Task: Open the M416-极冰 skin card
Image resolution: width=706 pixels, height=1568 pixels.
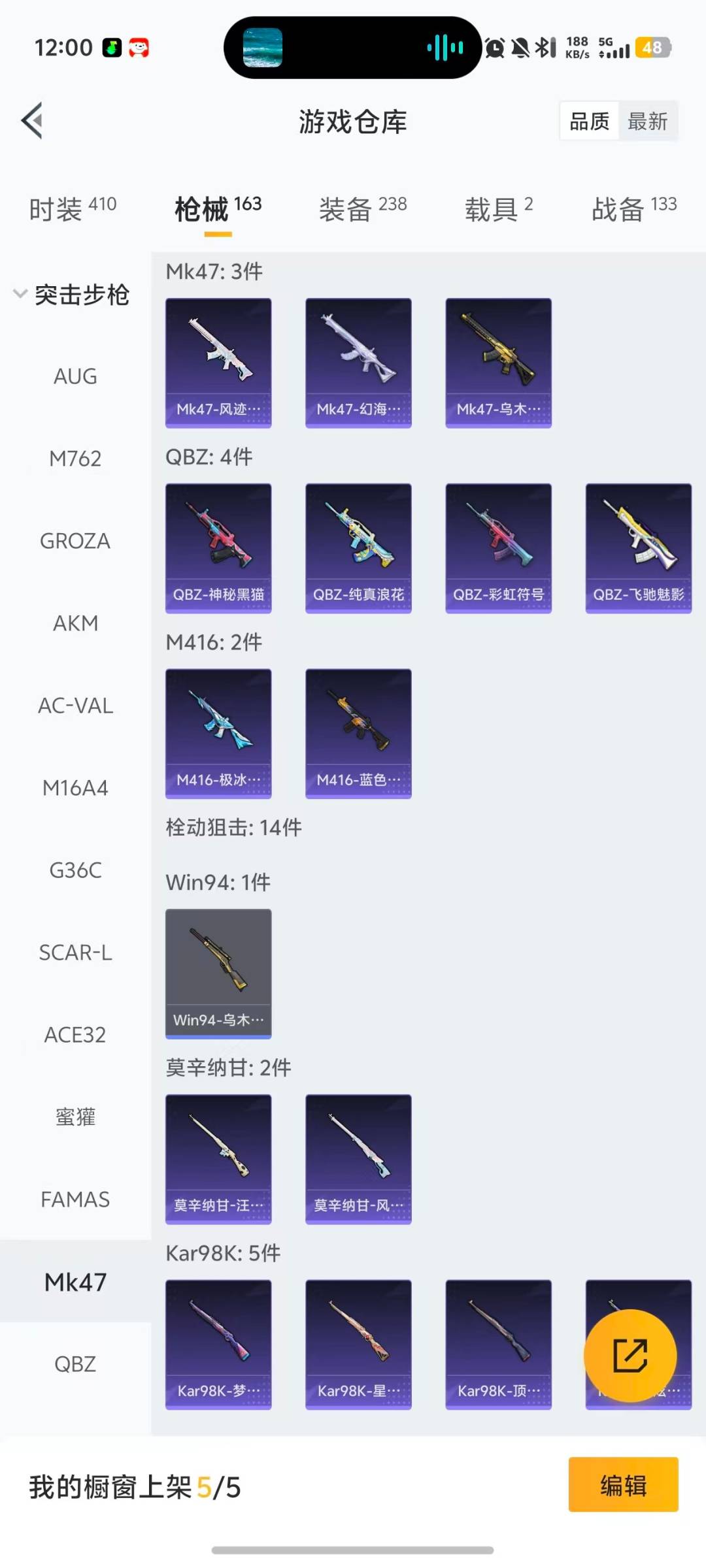Action: coord(218,733)
